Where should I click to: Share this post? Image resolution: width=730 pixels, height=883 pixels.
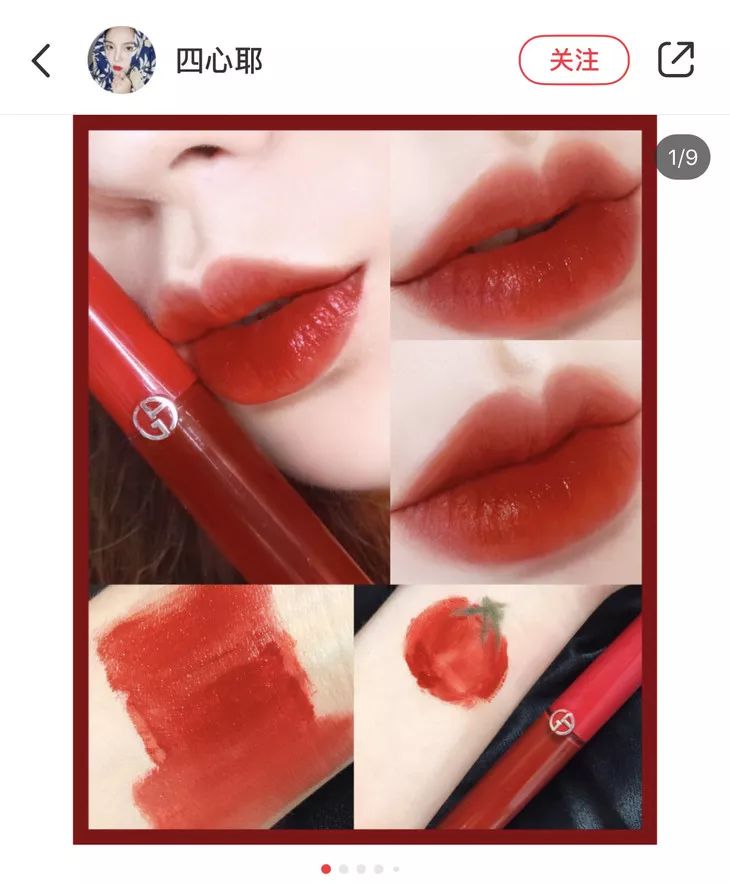(x=676, y=60)
